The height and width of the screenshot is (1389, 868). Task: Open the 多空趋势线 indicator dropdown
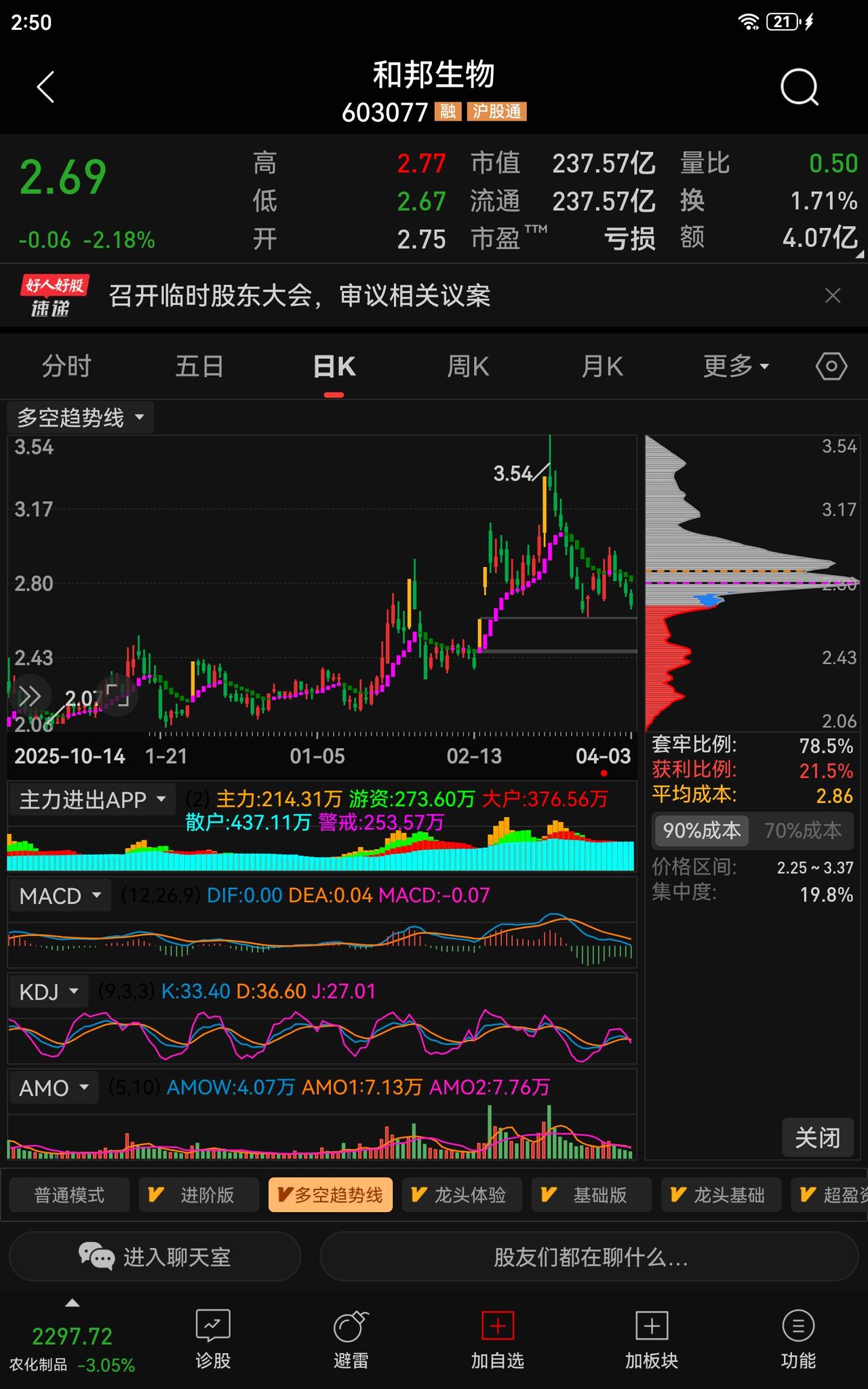point(79,418)
